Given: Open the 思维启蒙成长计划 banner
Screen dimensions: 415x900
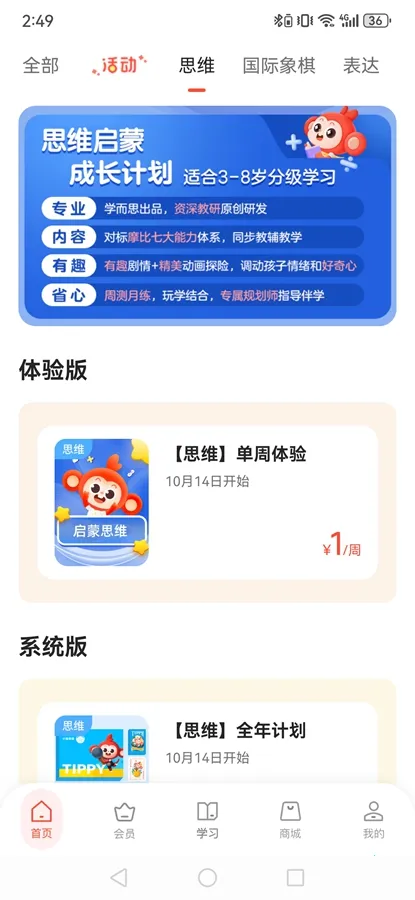Looking at the screenshot, I should coord(207,215).
